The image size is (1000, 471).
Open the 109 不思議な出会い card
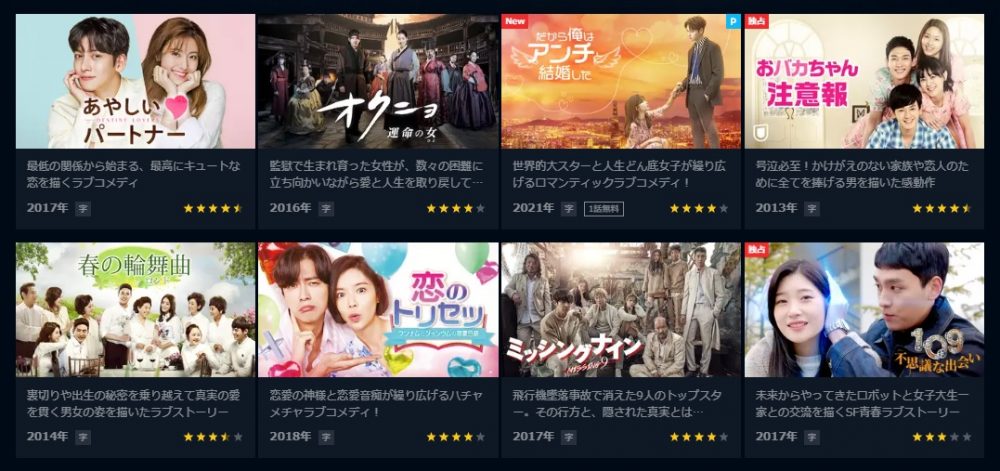[864, 310]
